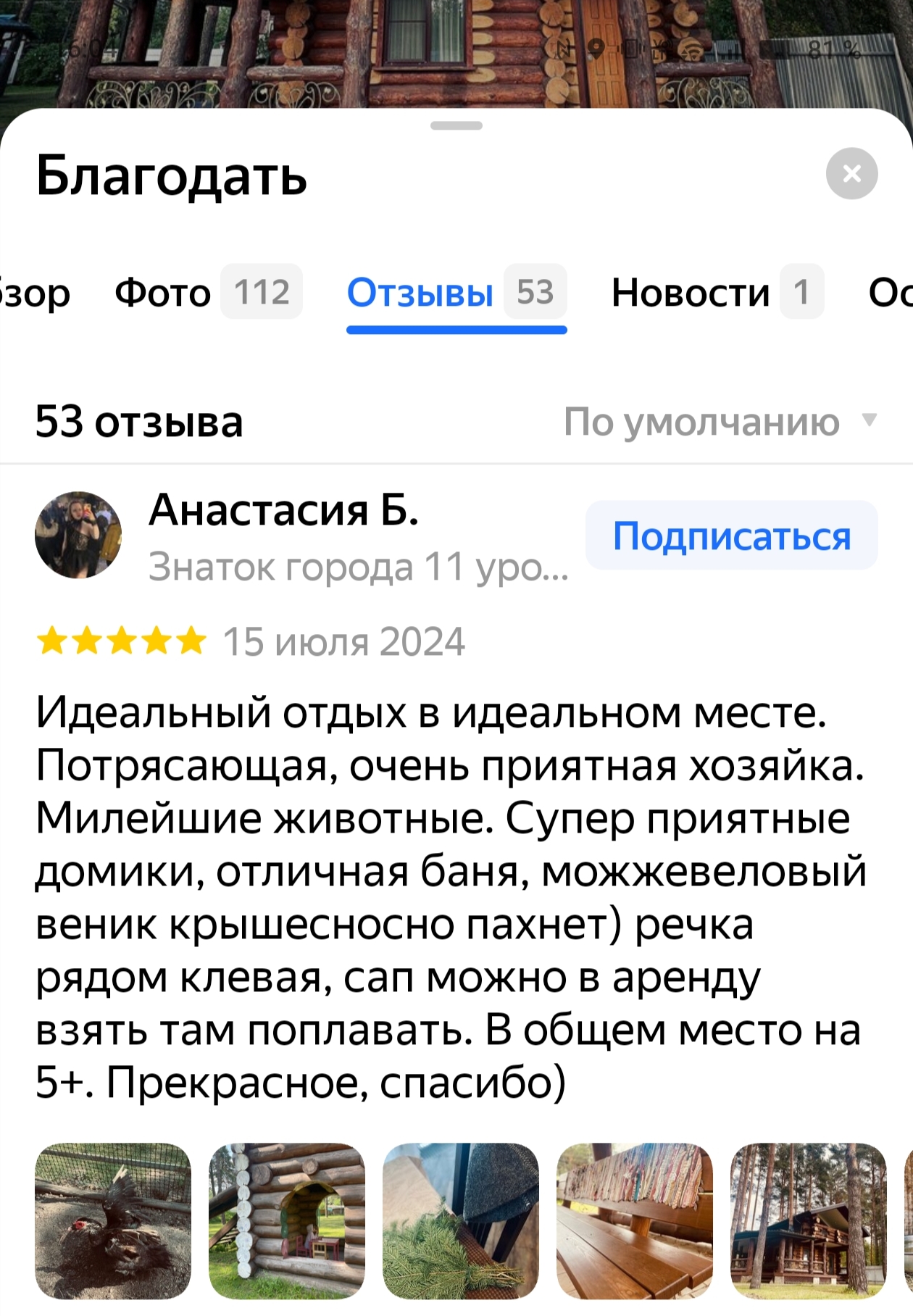
Task: Select the Отзывы tab
Action: pos(456,293)
